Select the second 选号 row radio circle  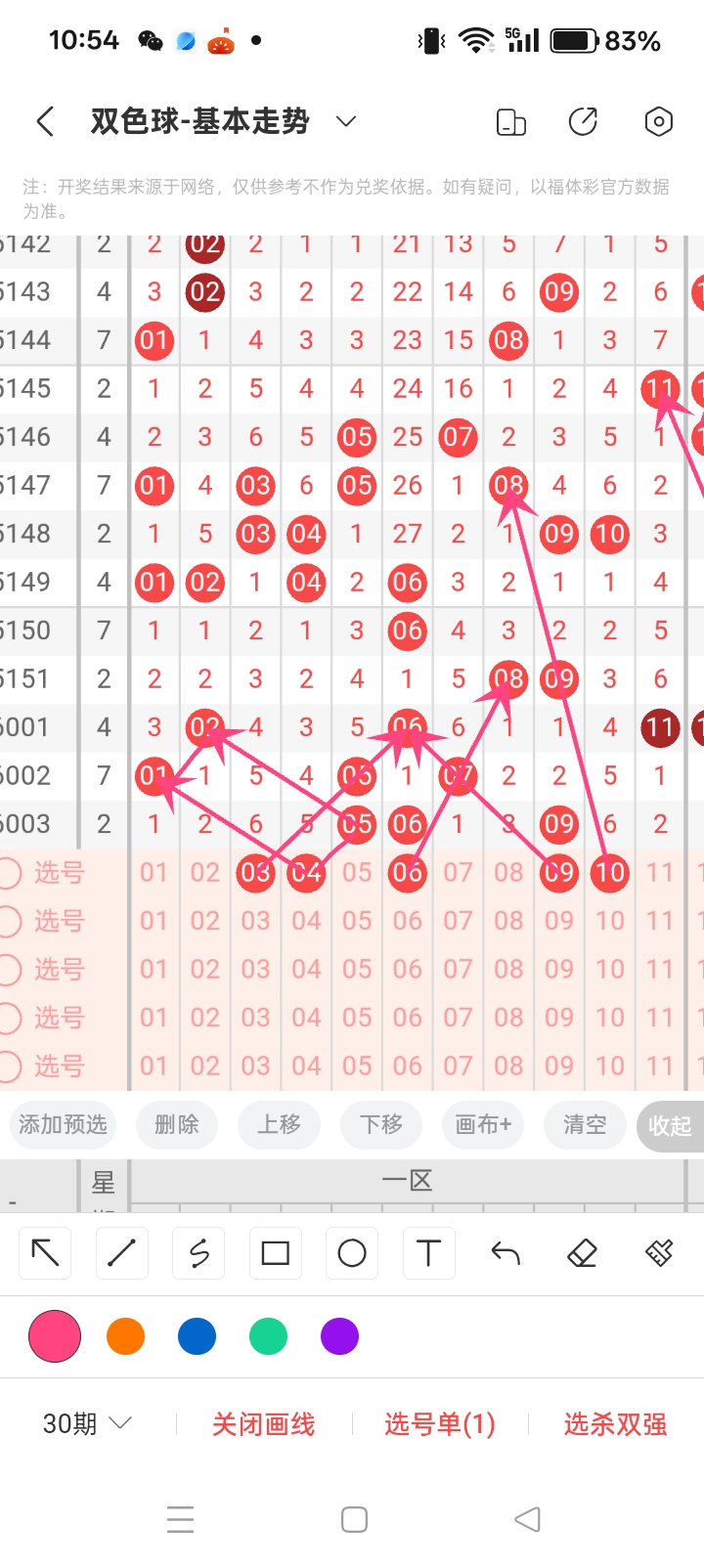pyautogui.click(x=10, y=921)
